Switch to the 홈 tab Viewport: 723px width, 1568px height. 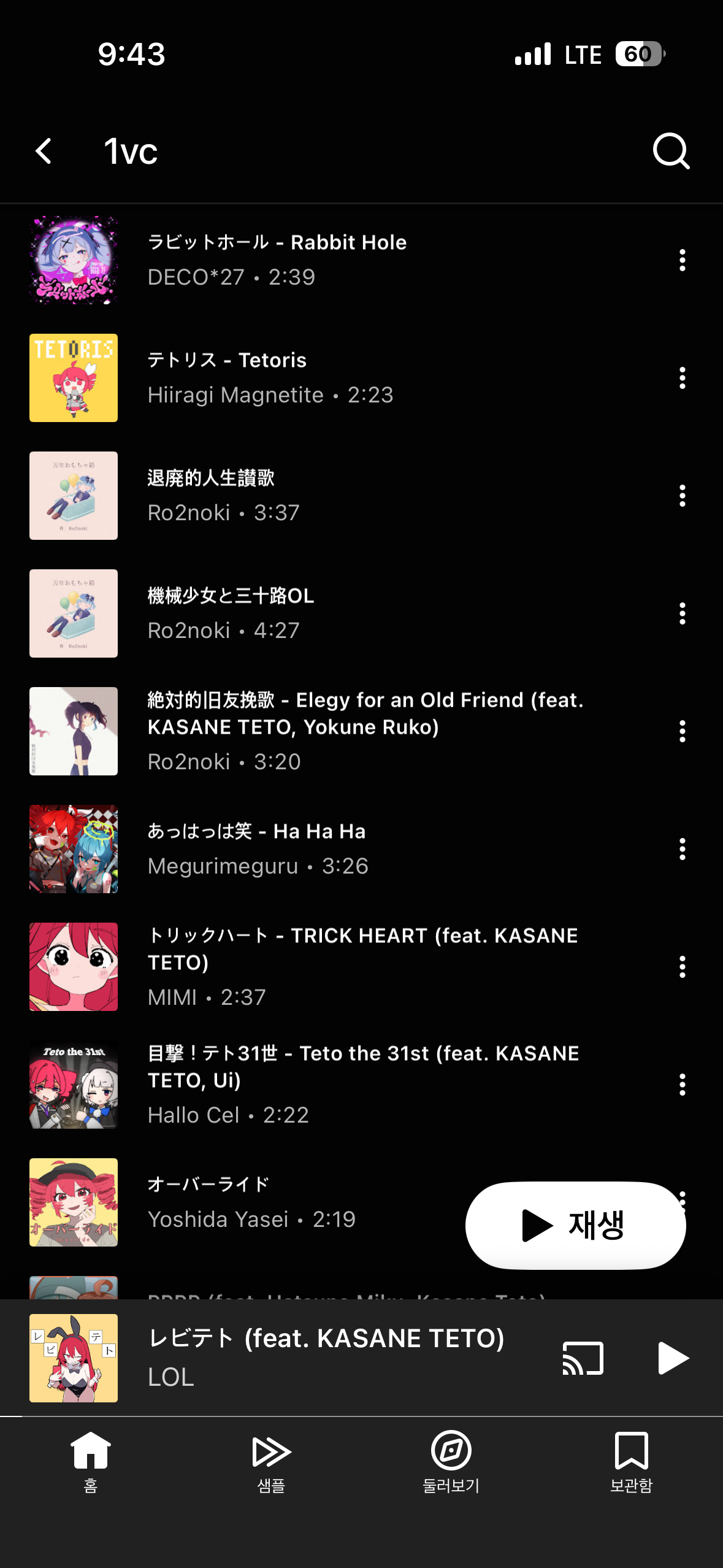(91, 1461)
